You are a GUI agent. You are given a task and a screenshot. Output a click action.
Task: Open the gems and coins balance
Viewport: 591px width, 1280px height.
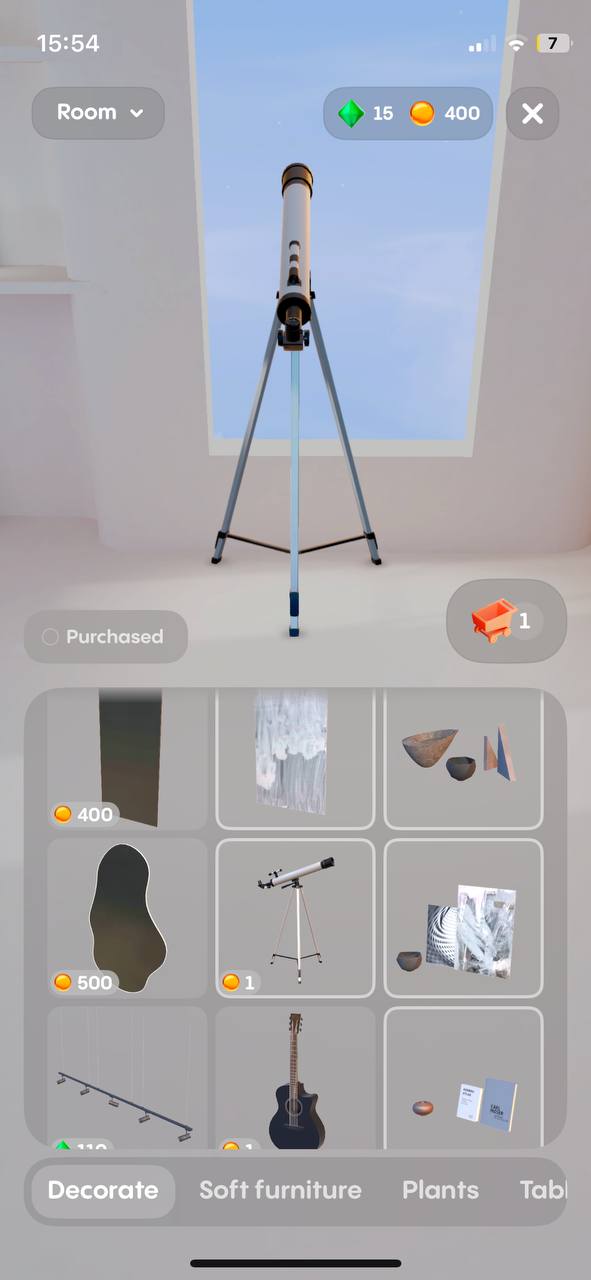(408, 113)
